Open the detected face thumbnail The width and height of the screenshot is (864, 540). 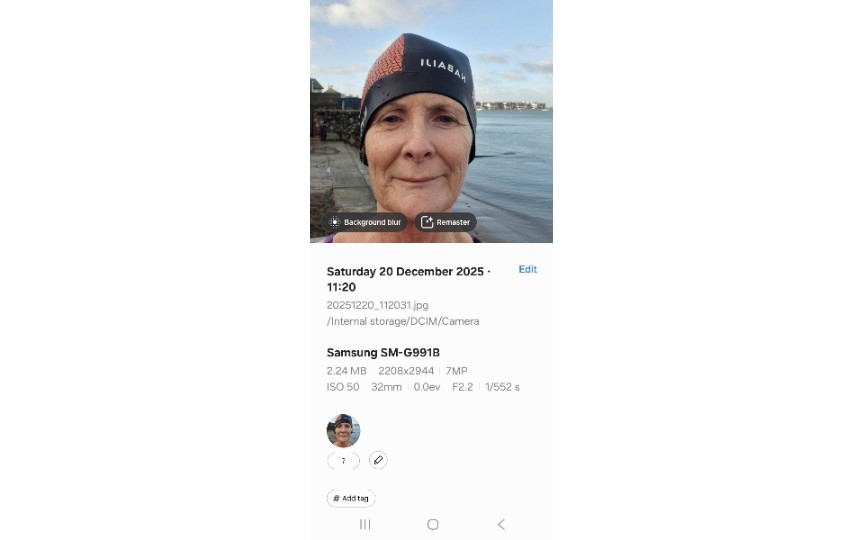(343, 430)
